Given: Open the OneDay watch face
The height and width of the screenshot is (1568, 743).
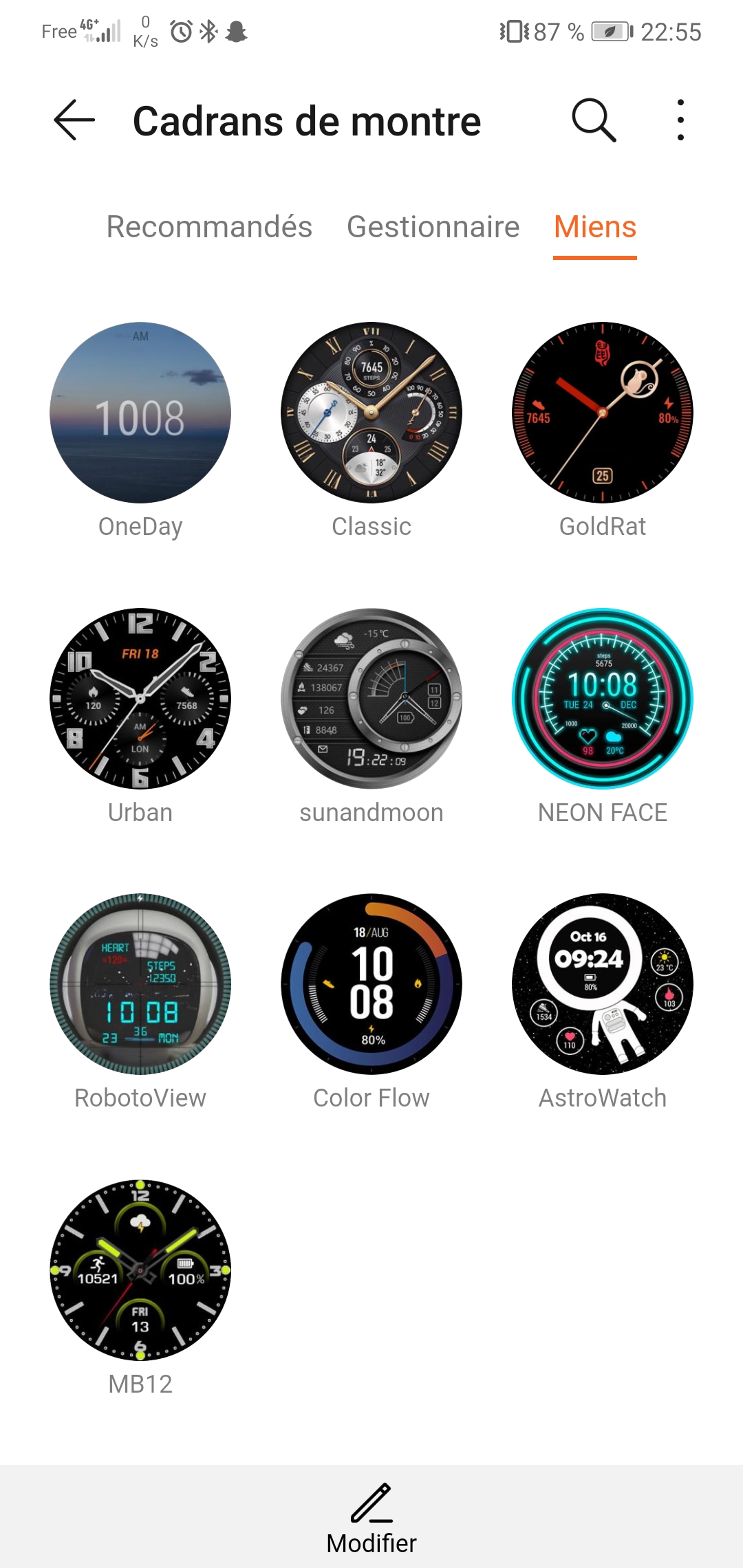Looking at the screenshot, I should pos(140,413).
